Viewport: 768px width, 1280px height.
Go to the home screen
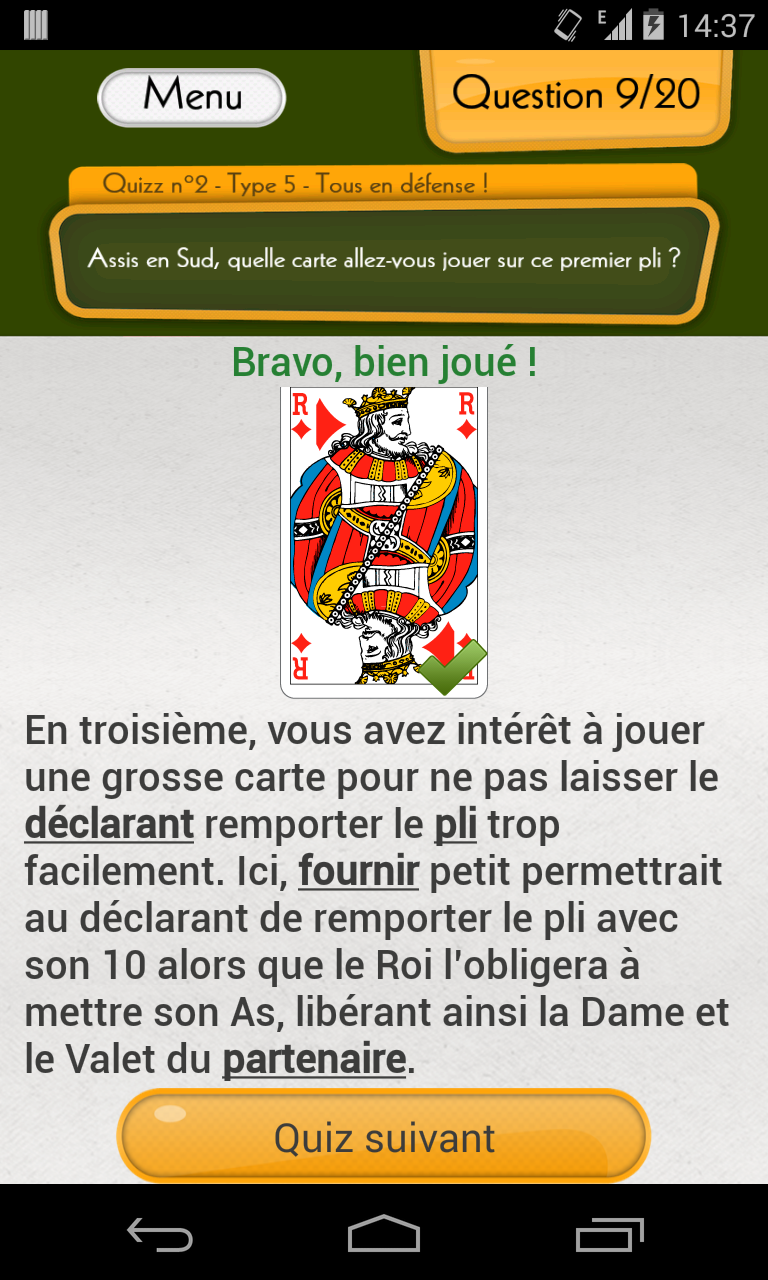384,1234
